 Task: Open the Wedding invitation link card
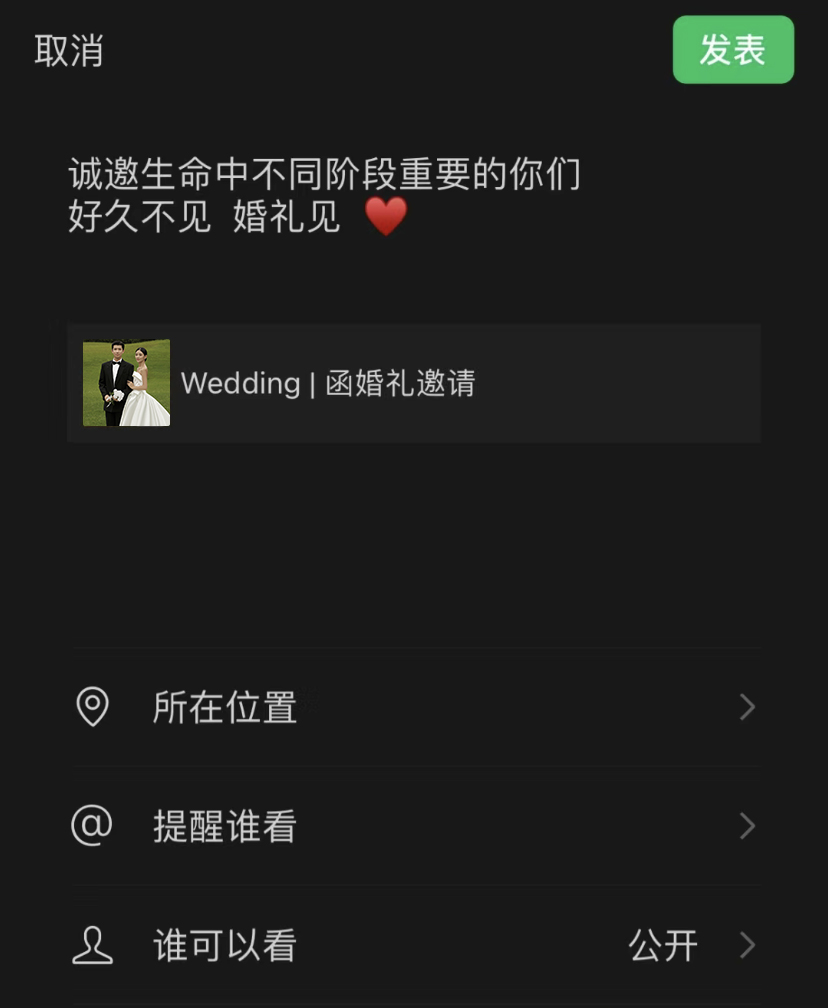tap(413, 383)
